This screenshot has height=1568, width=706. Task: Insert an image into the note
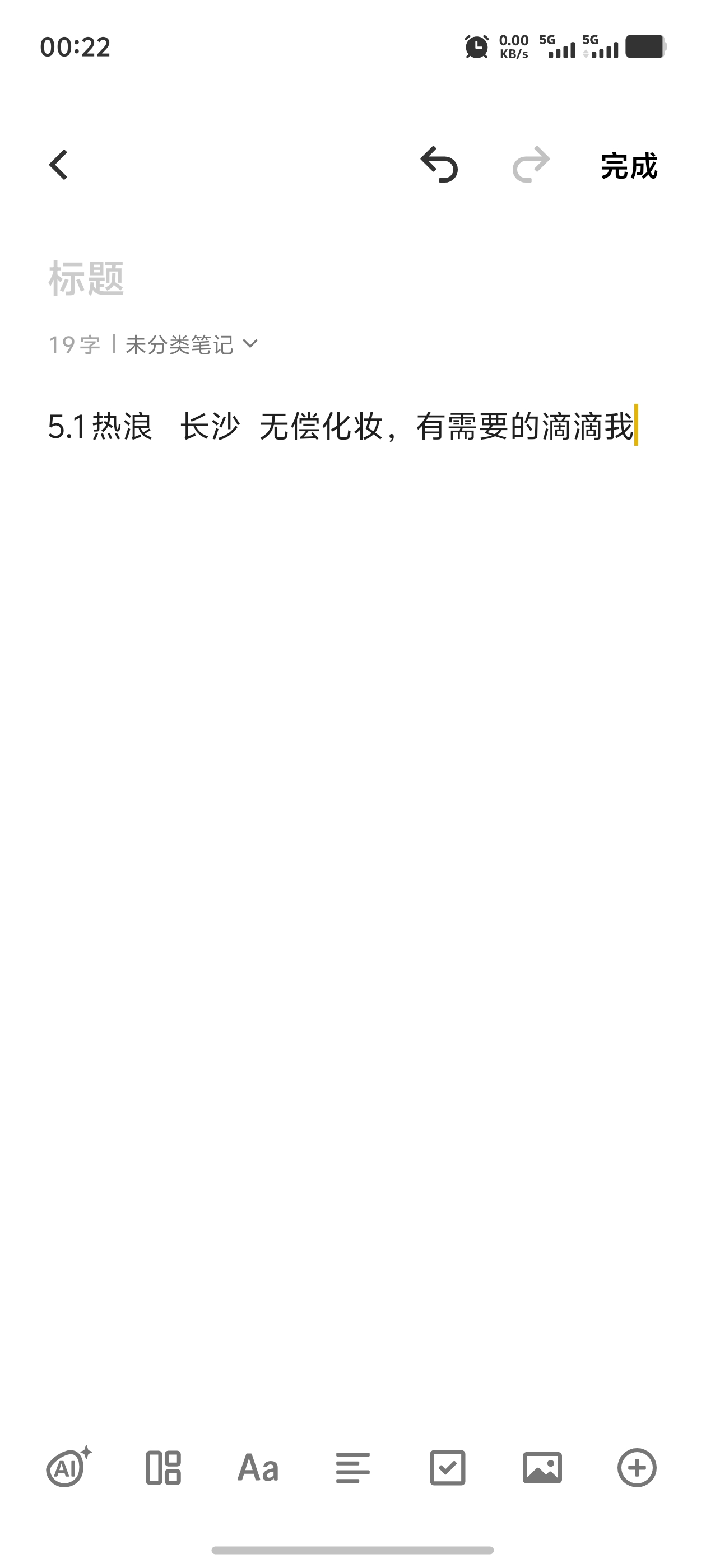(542, 1468)
